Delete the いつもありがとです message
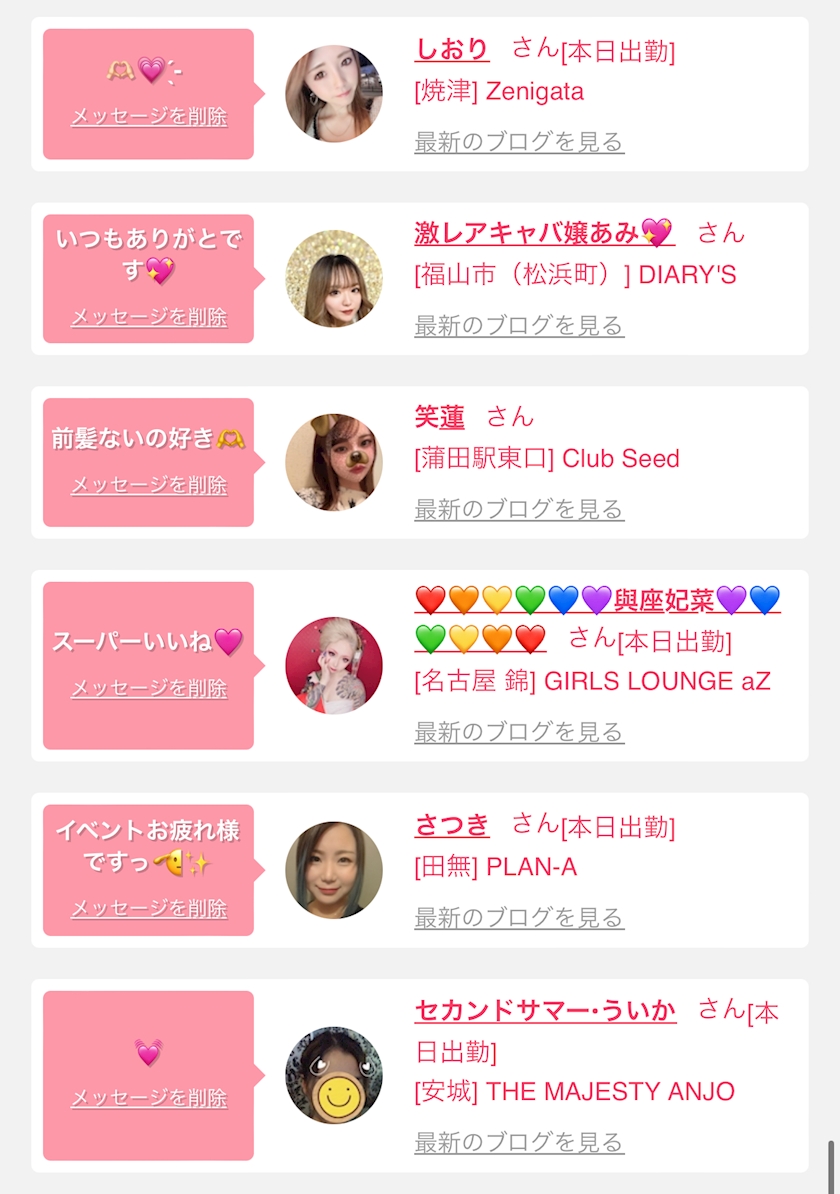The width and height of the screenshot is (840, 1194). pos(149,317)
